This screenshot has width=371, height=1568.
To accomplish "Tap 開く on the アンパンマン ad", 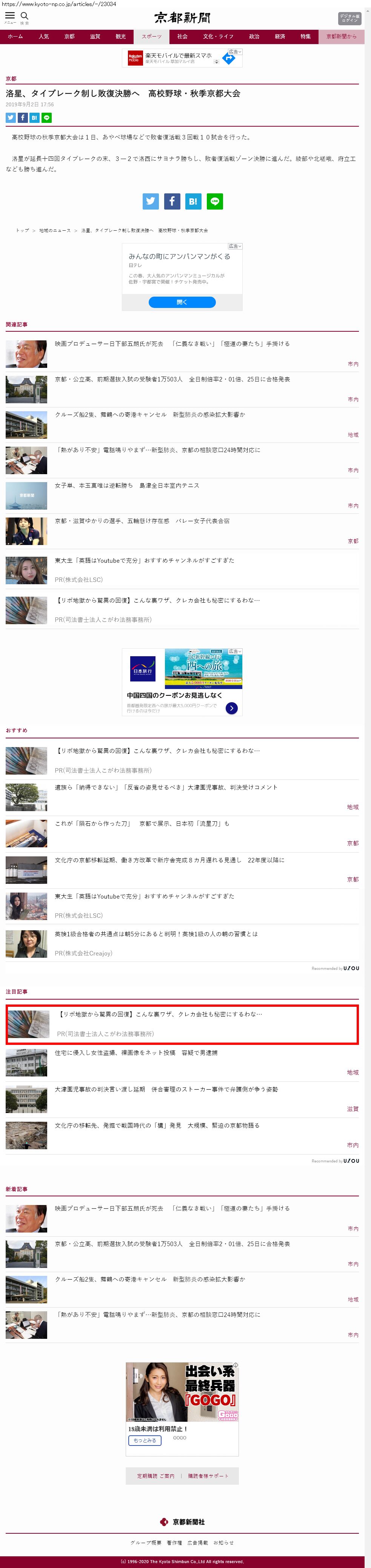I will [182, 302].
